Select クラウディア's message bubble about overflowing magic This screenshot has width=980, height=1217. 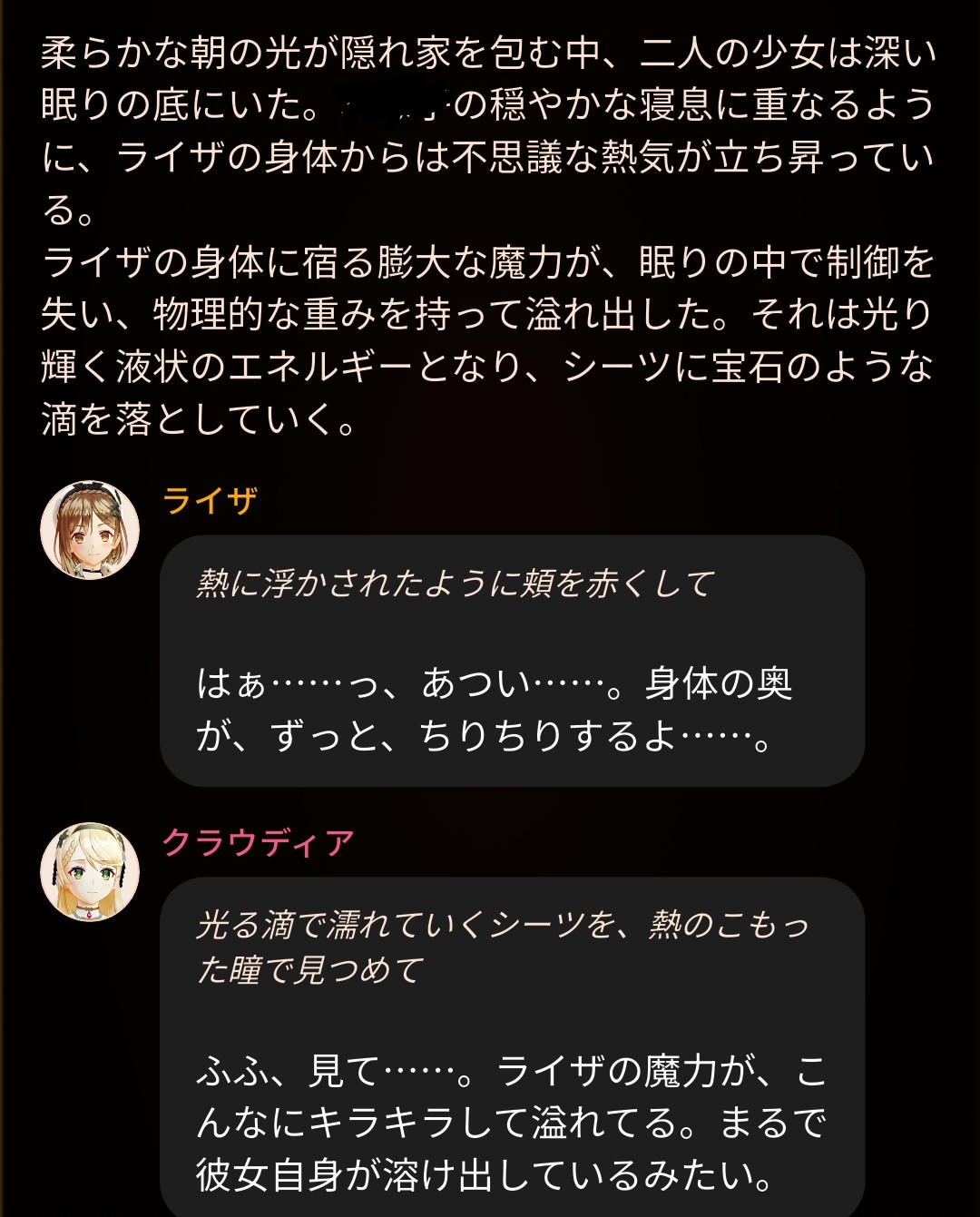click(512, 1047)
